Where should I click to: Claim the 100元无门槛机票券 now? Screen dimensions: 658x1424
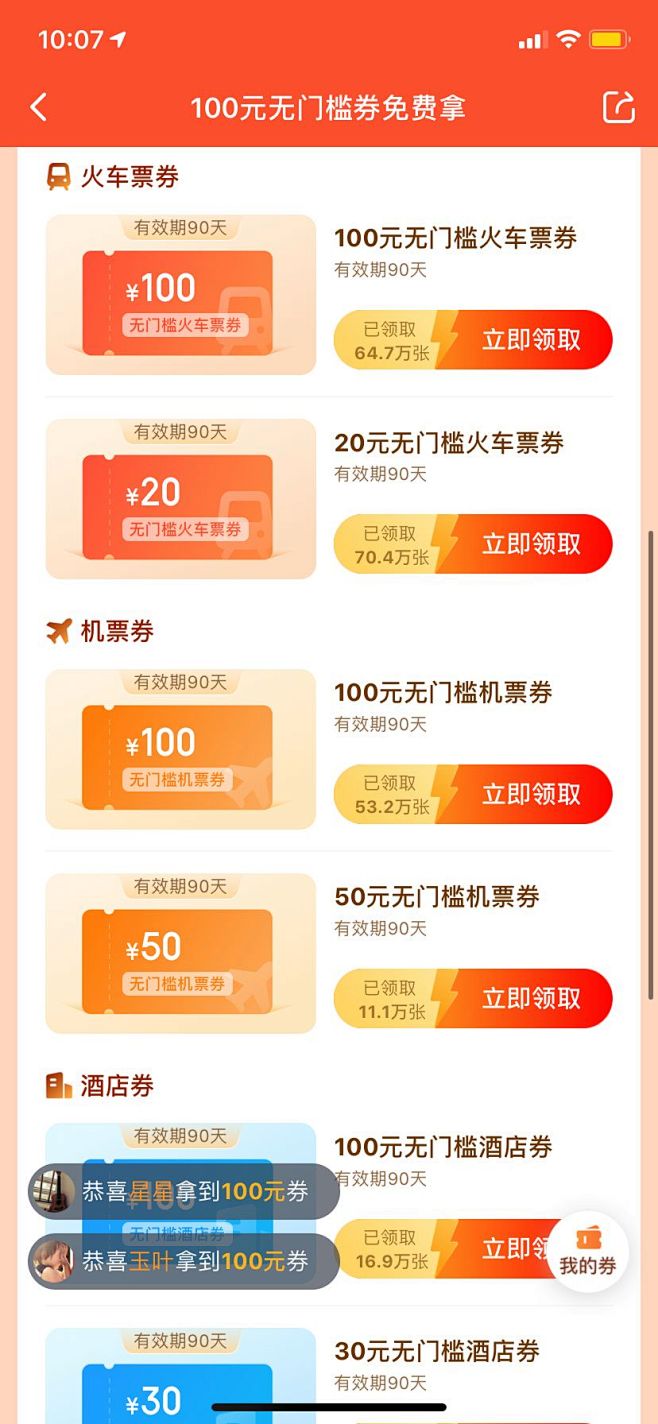[x=530, y=794]
